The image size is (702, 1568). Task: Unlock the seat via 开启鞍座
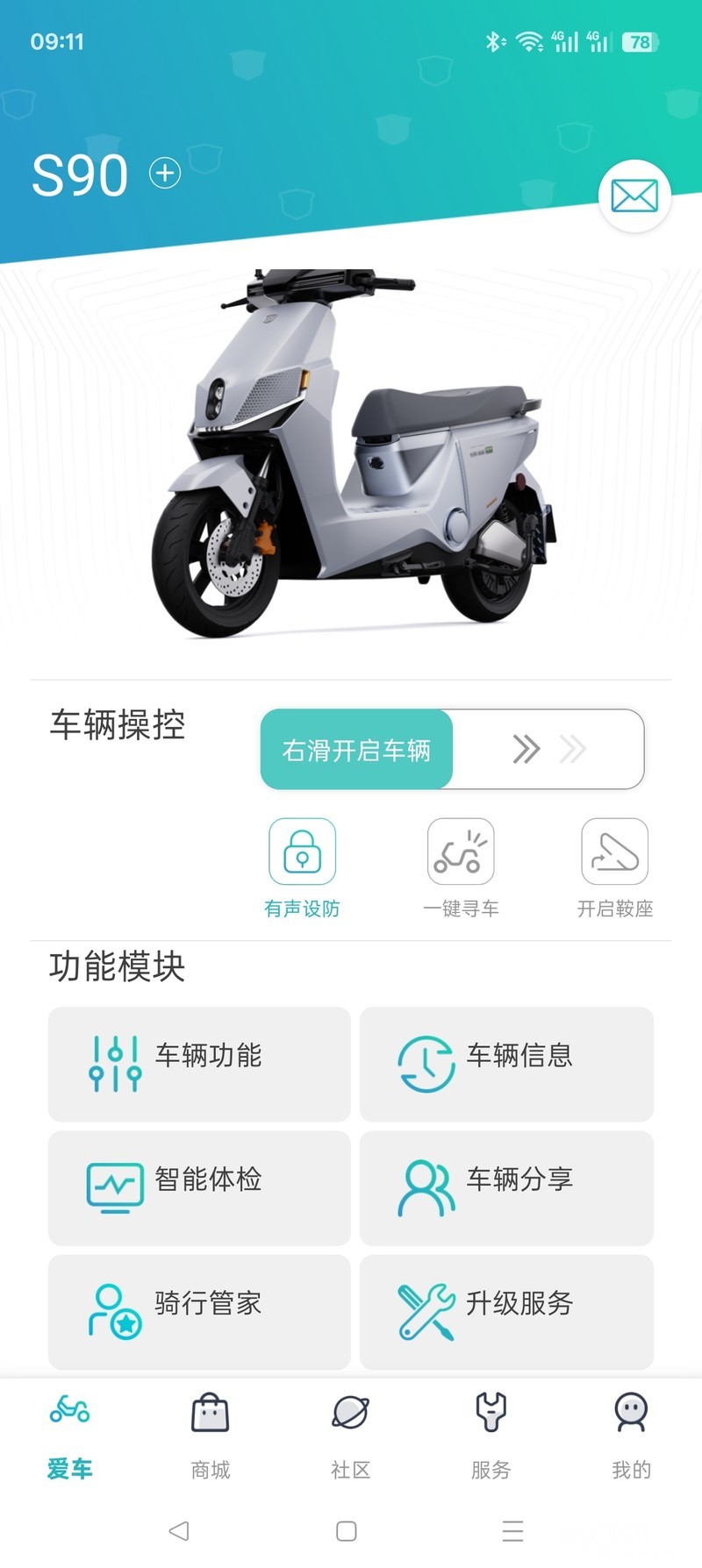coord(614,852)
